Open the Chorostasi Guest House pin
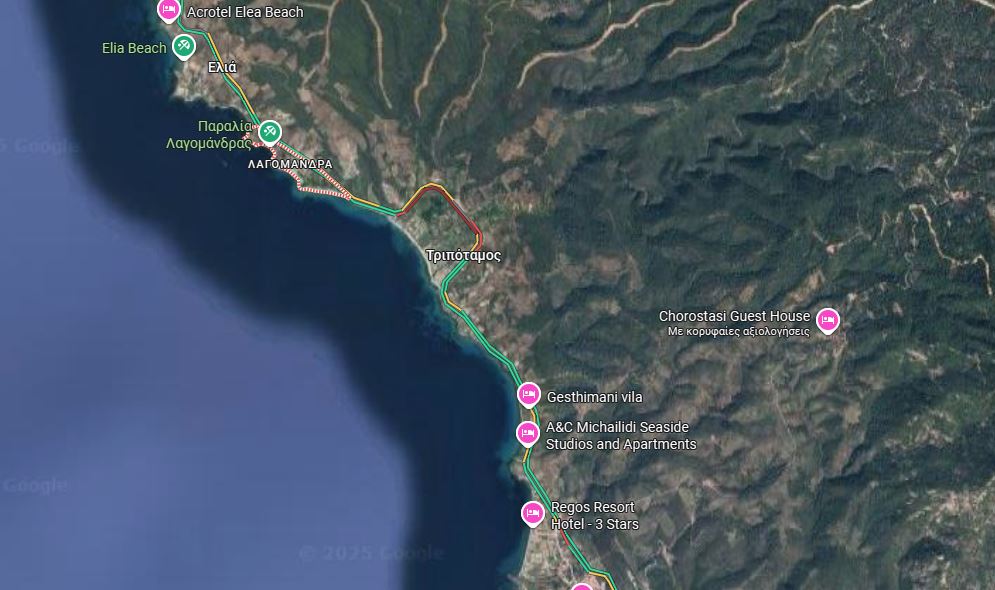The image size is (995, 590). (x=827, y=320)
